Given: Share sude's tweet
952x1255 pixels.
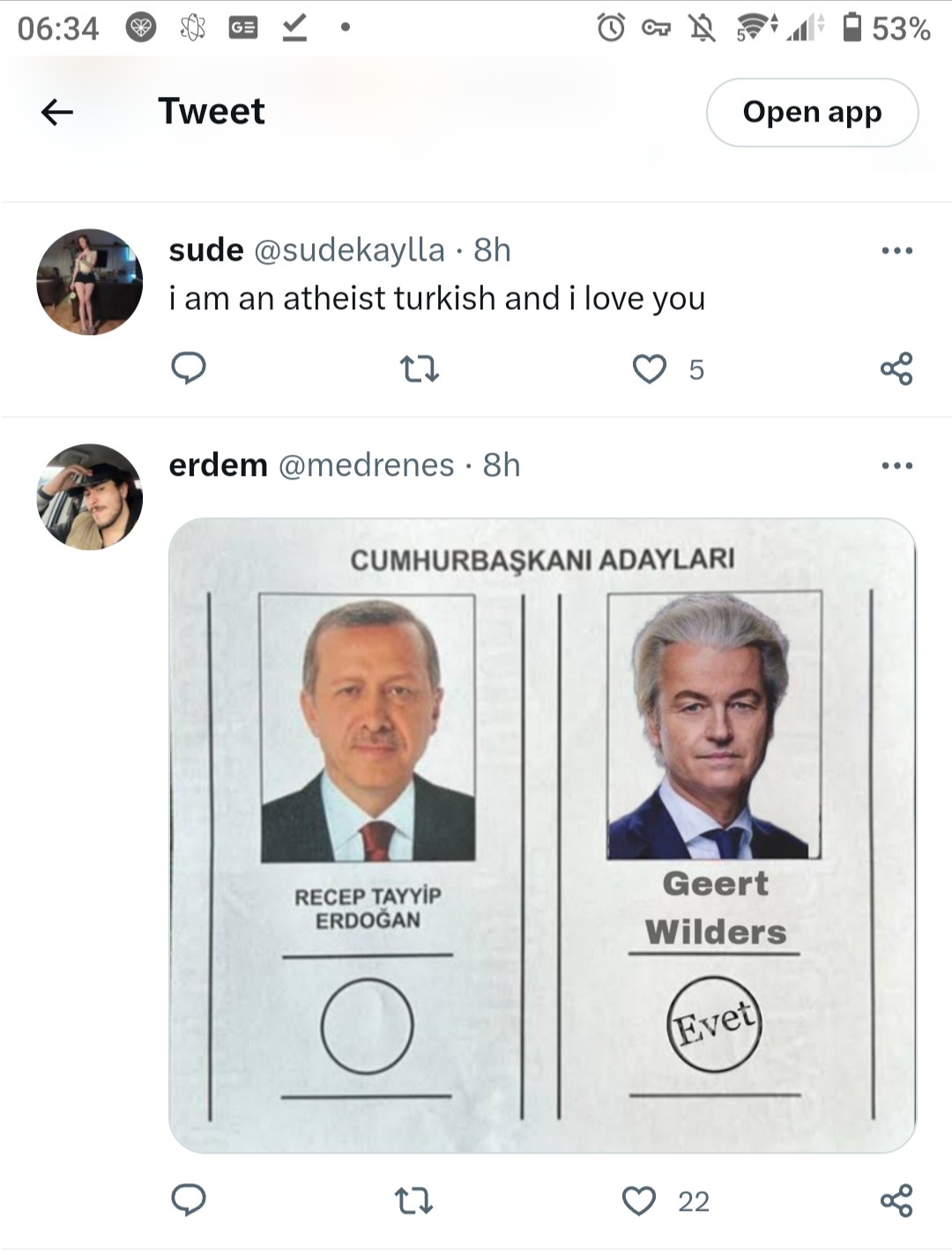Looking at the screenshot, I should [x=896, y=368].
